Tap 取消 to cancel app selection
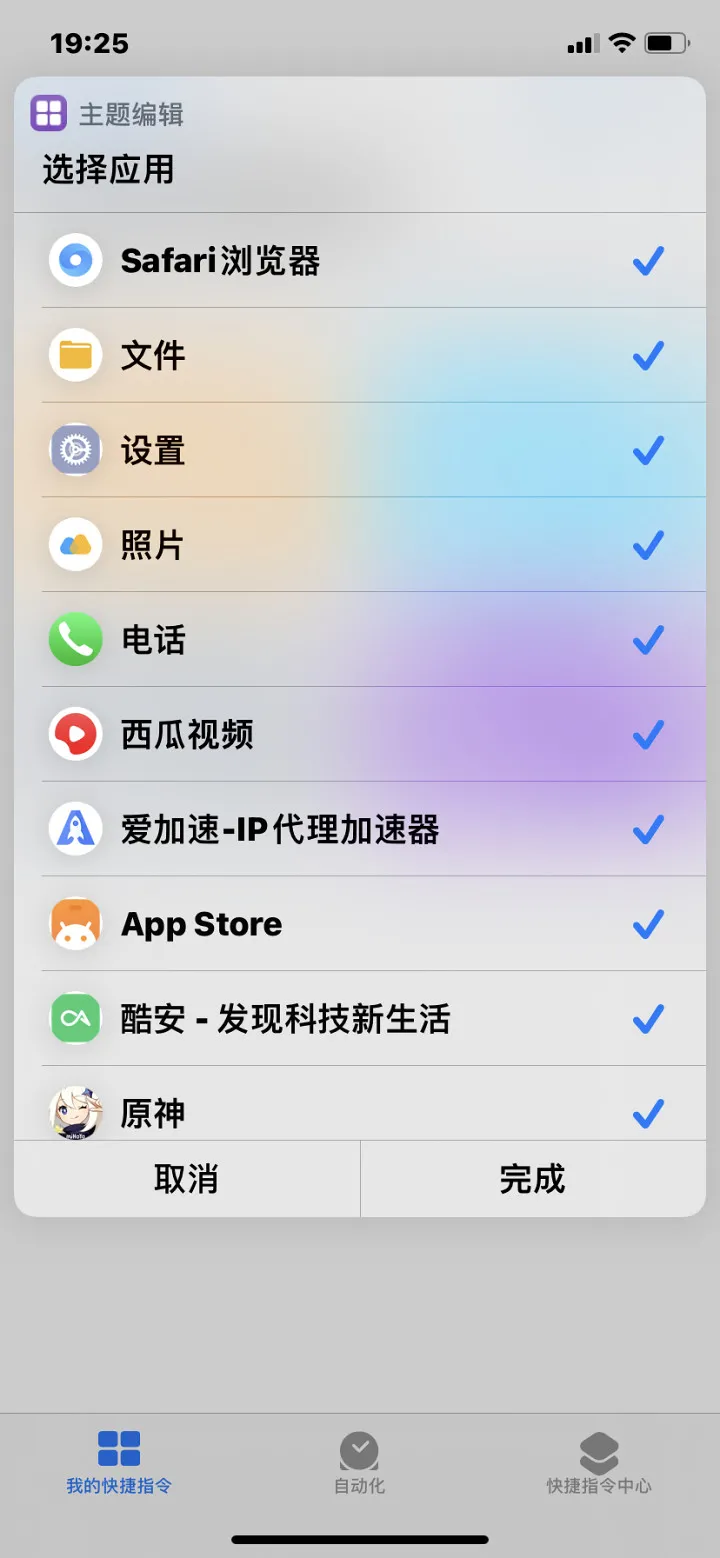Viewport: 720px width, 1558px height. 187,1179
